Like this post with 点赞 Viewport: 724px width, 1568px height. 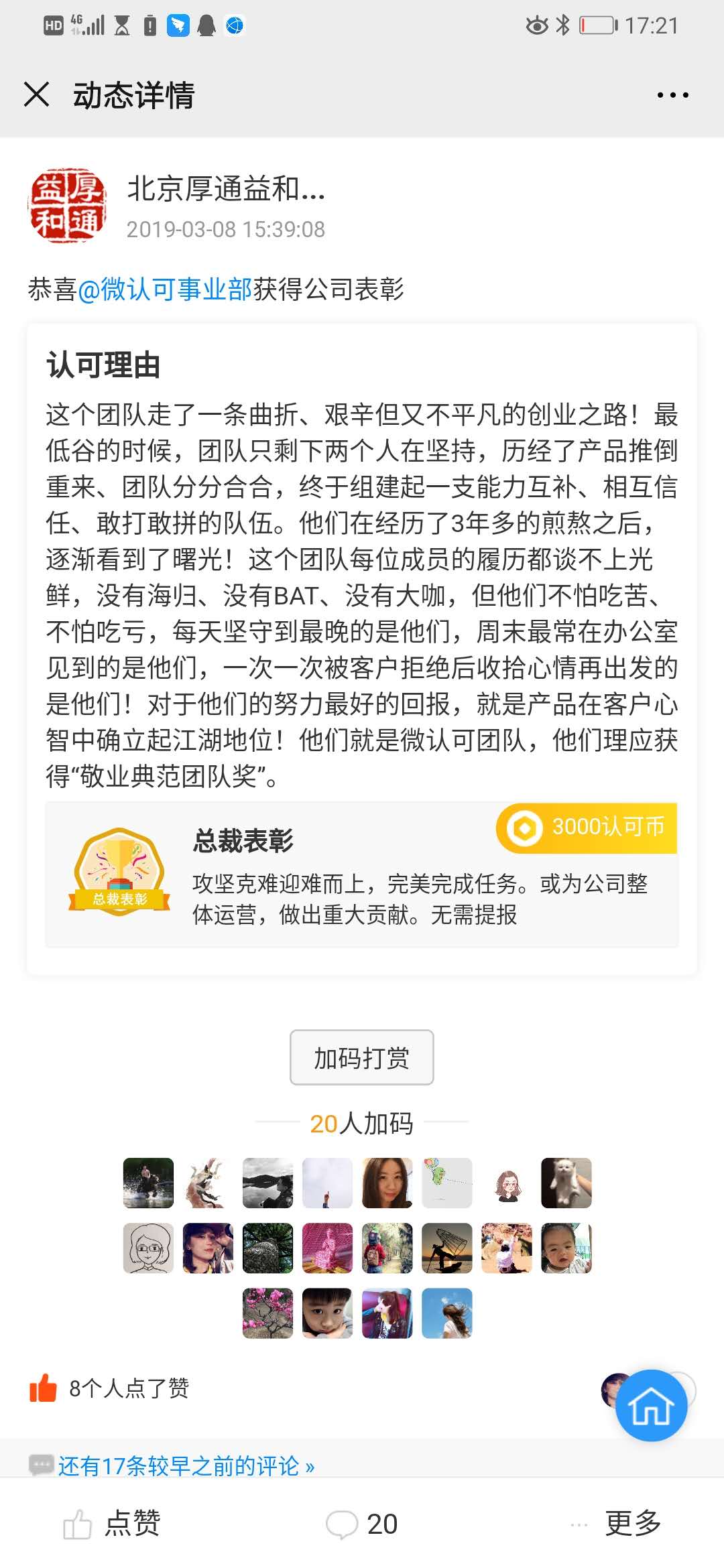point(111,1524)
